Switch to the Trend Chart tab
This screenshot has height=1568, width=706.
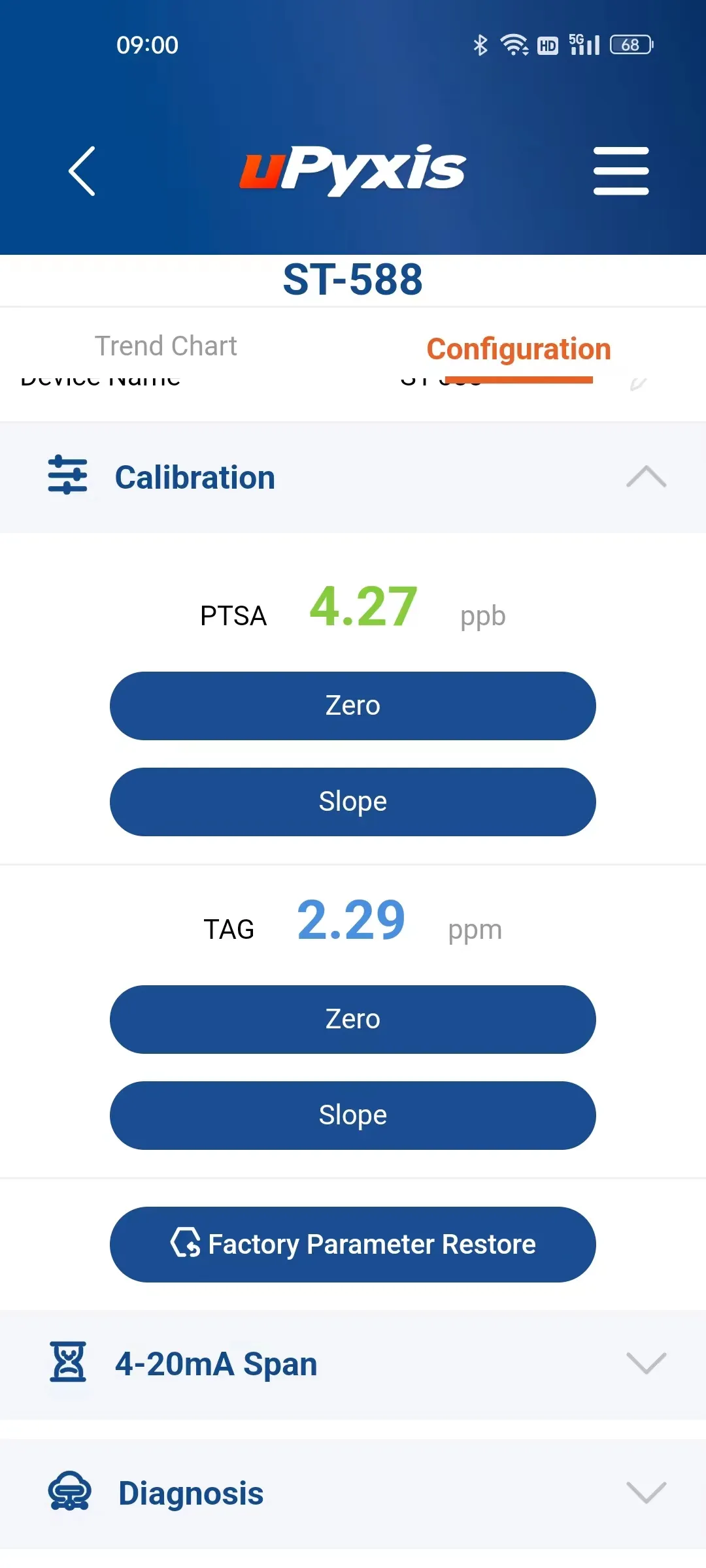pyautogui.click(x=165, y=345)
